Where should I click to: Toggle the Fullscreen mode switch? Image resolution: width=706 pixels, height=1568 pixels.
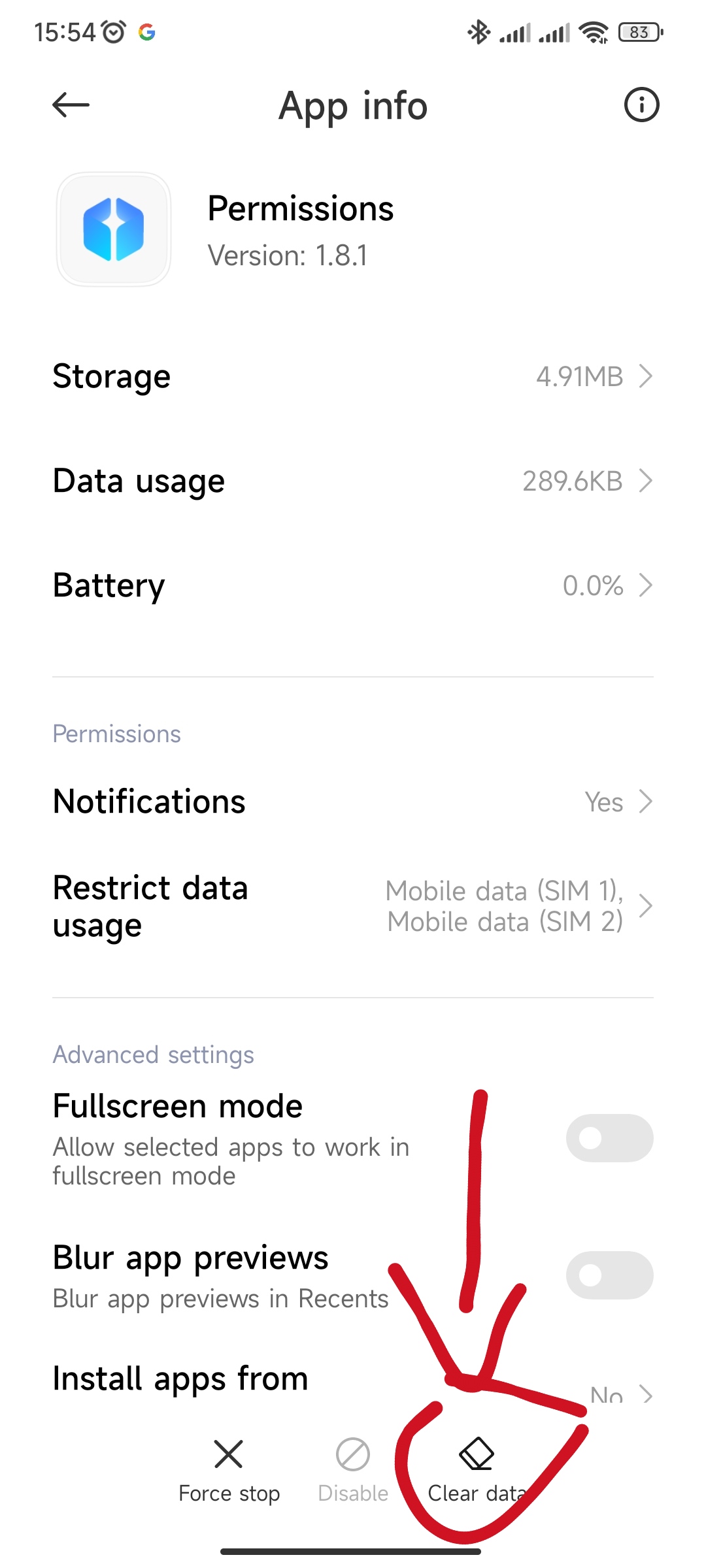[609, 1138]
